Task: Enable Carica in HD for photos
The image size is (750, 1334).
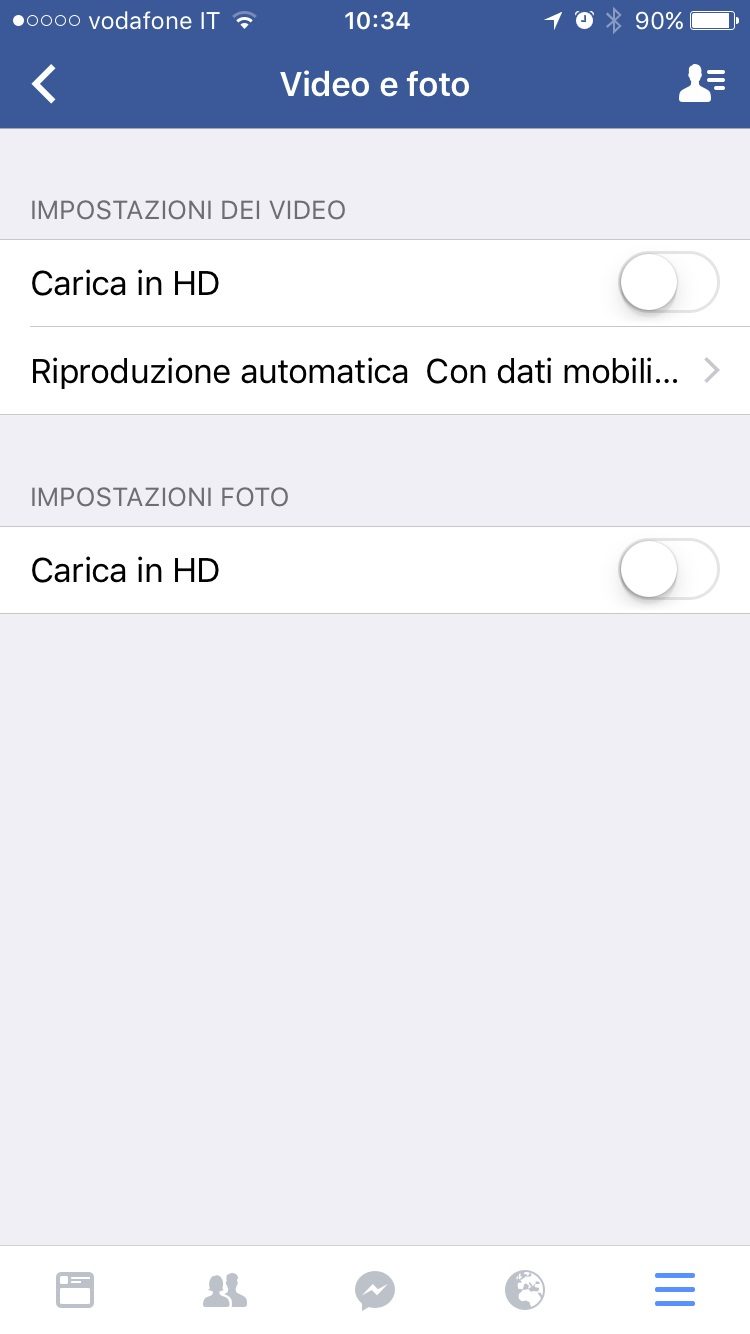Action: [x=669, y=570]
